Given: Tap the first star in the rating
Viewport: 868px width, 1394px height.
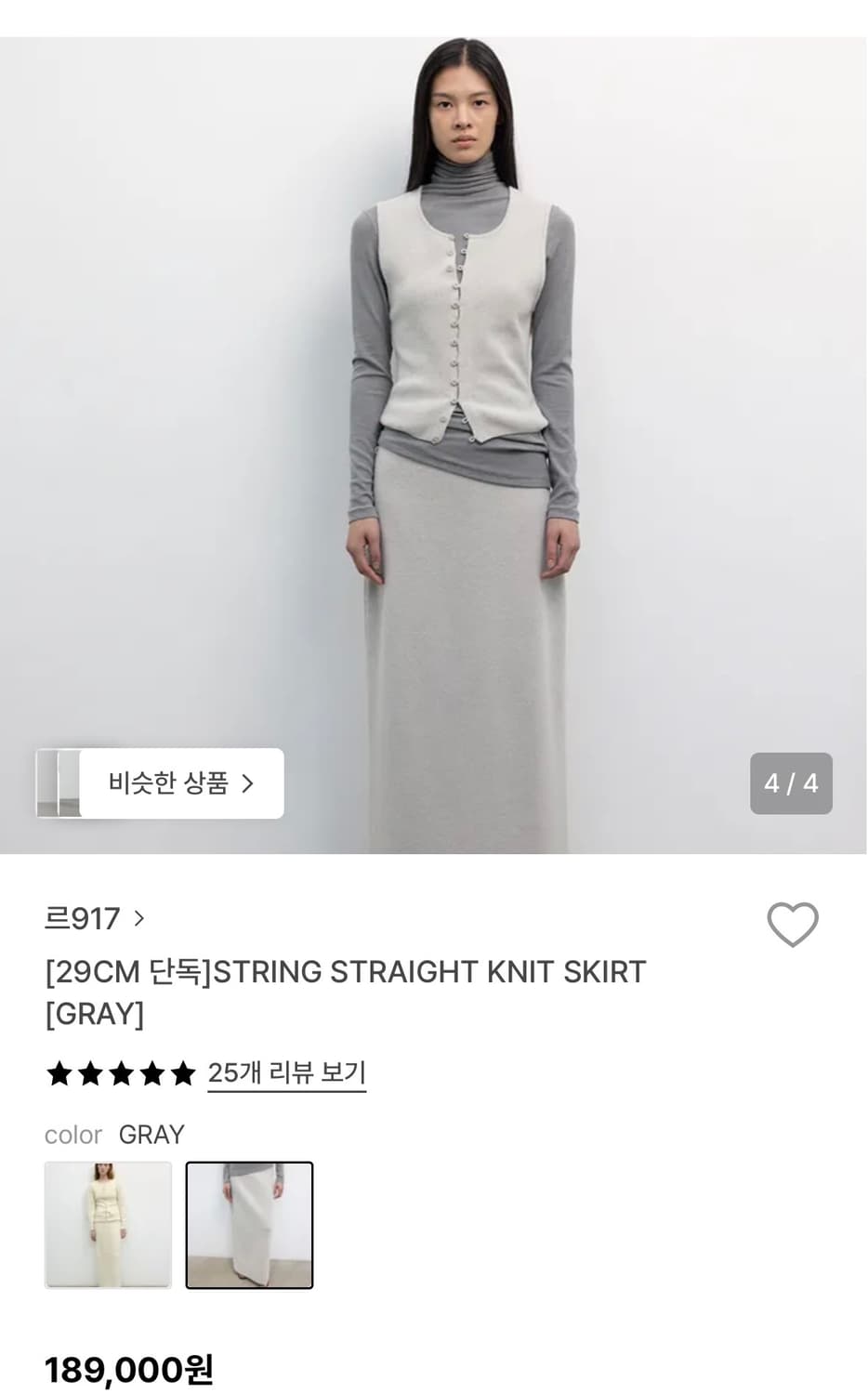Looking at the screenshot, I should [61, 1072].
